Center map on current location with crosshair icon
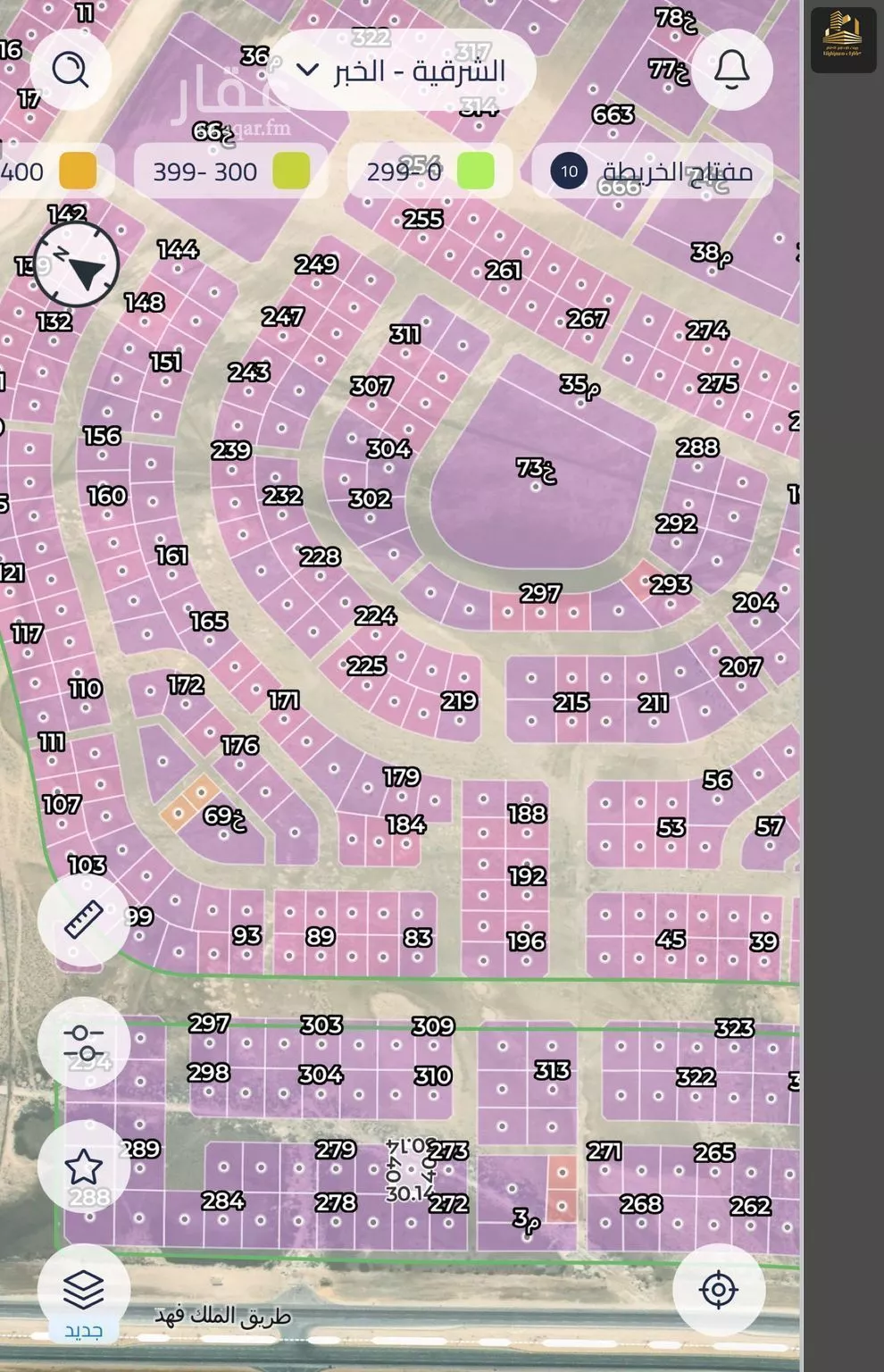The image size is (884, 1372). pos(717,1289)
